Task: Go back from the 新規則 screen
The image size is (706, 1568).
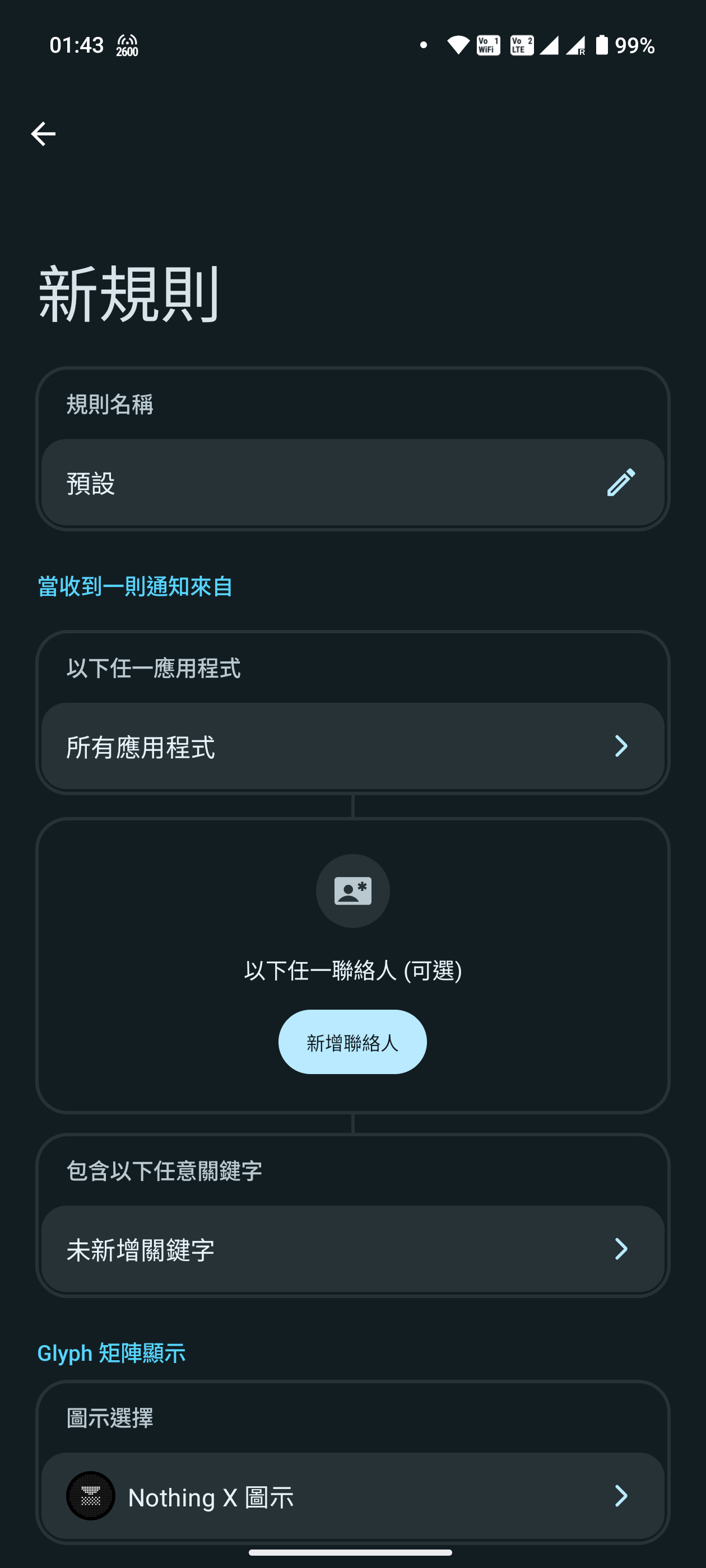Action: pyautogui.click(x=43, y=134)
